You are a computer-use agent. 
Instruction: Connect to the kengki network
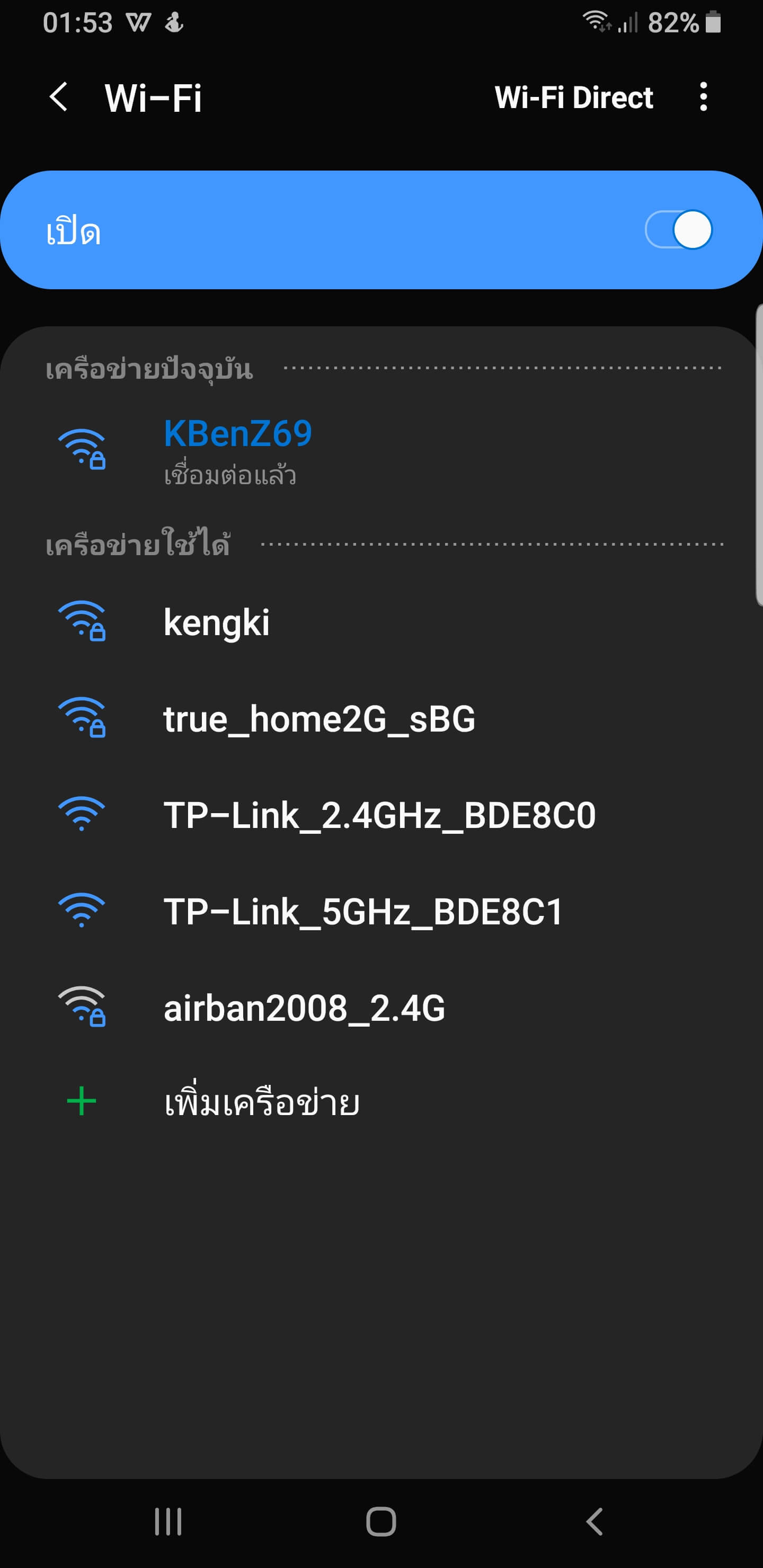point(216,622)
